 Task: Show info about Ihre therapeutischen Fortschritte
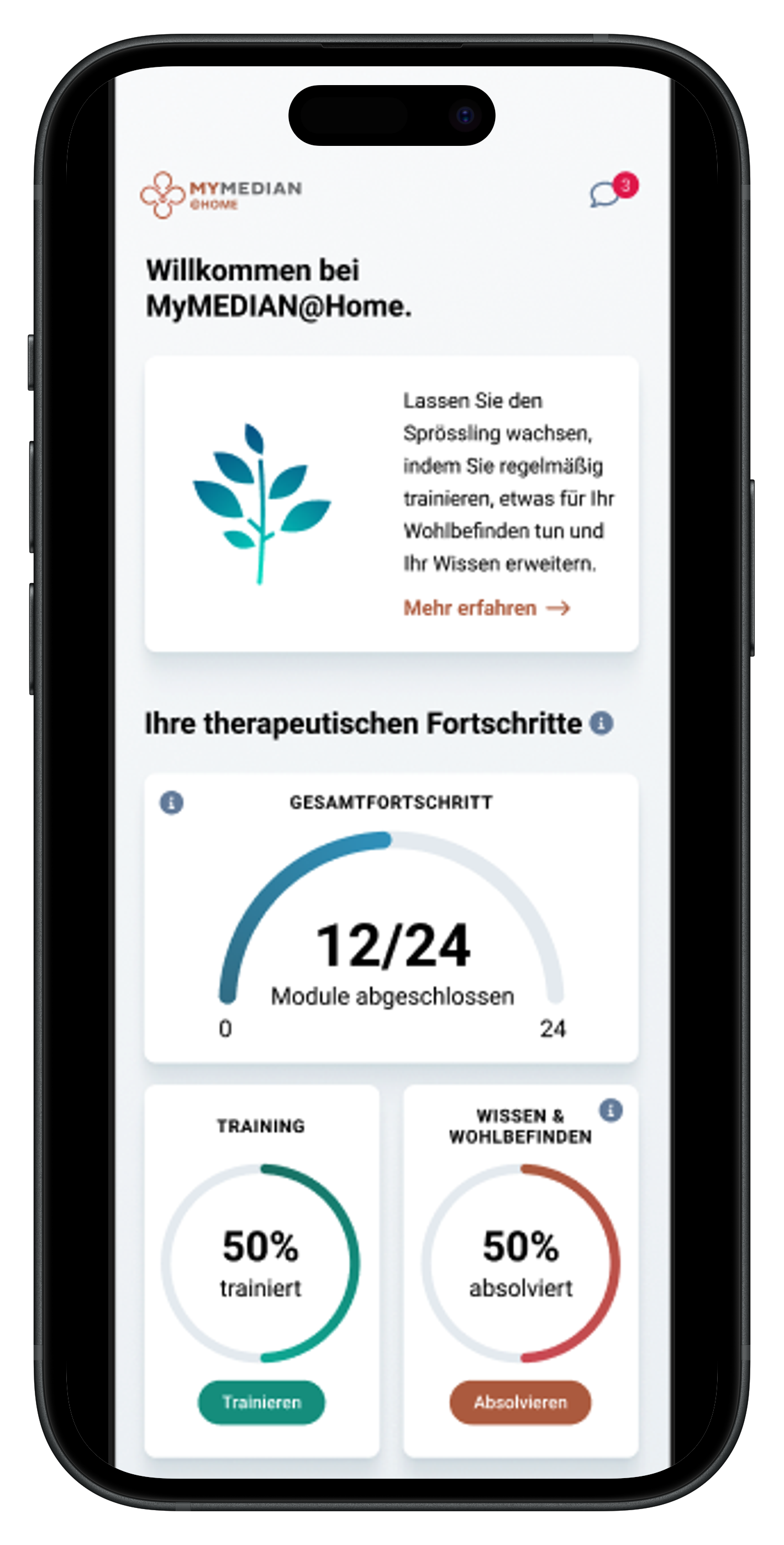pyautogui.click(x=601, y=723)
